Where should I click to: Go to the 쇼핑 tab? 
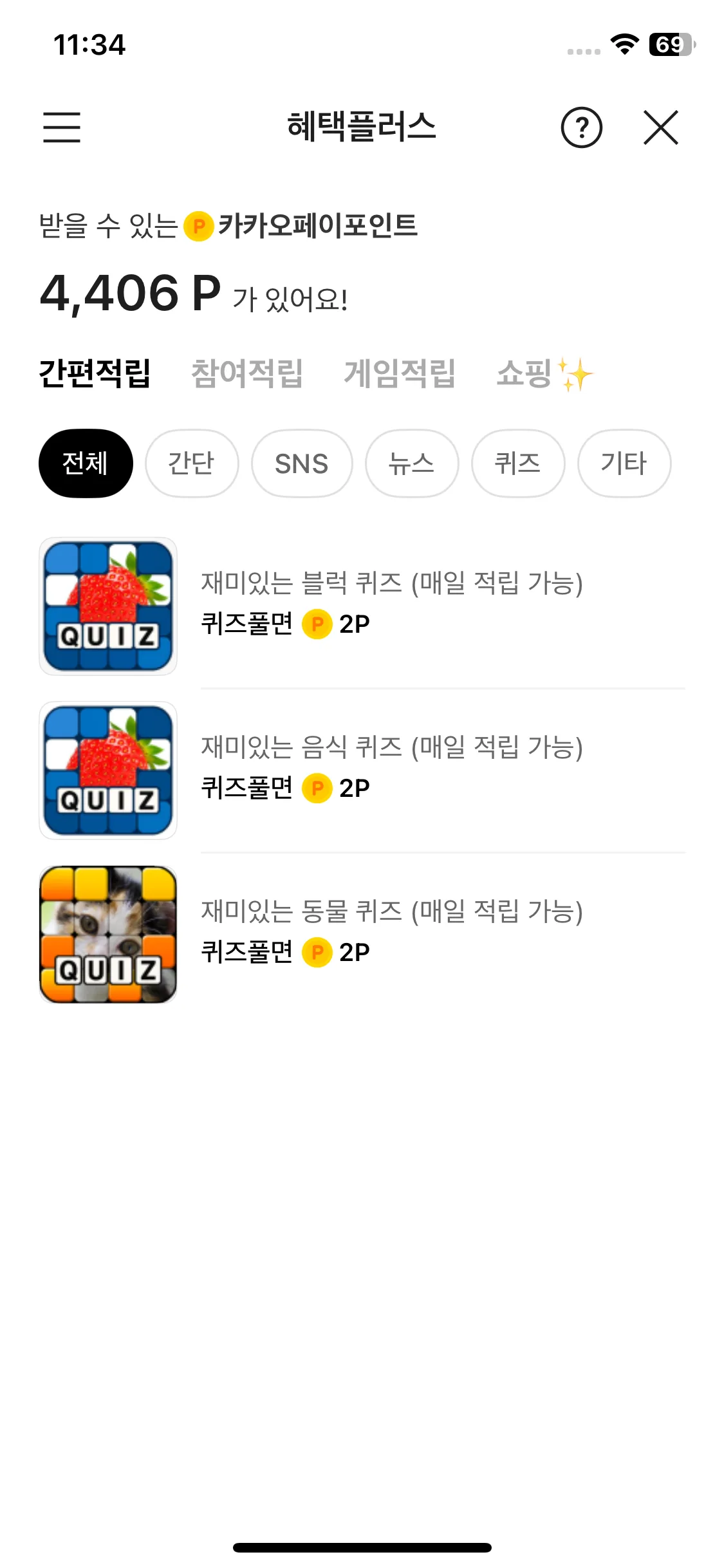click(543, 373)
